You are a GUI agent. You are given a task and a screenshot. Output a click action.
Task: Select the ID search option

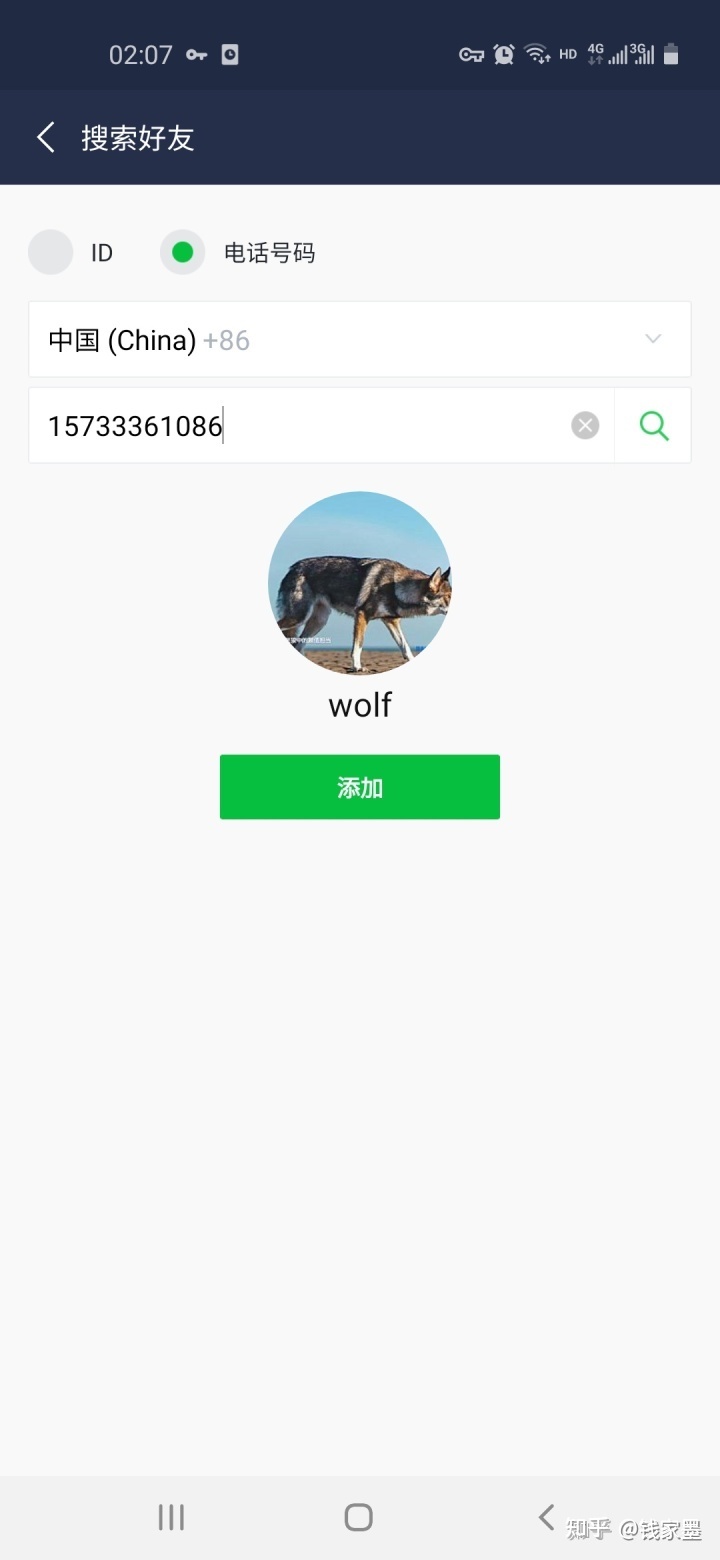(x=51, y=252)
